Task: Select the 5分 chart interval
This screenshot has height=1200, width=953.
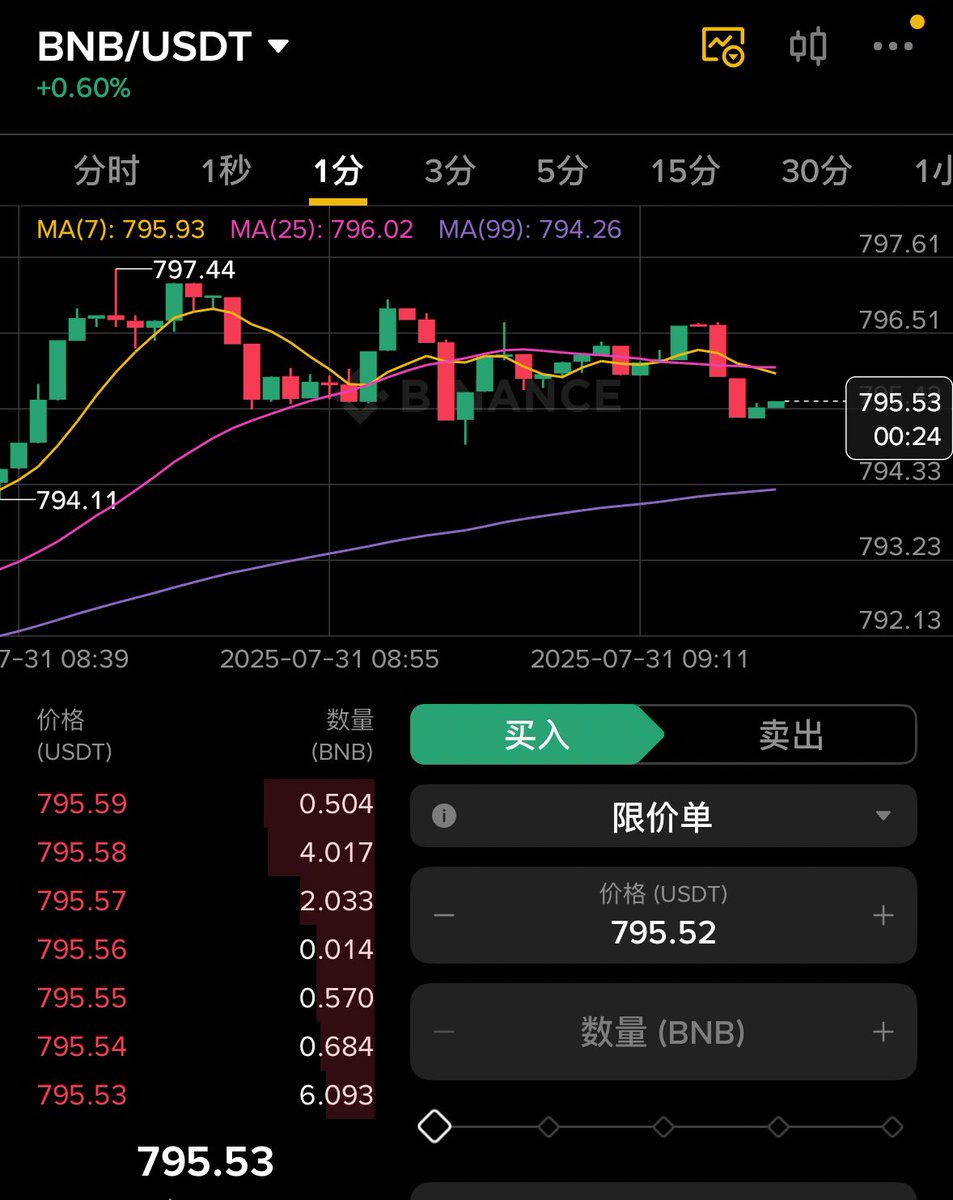Action: pos(561,172)
